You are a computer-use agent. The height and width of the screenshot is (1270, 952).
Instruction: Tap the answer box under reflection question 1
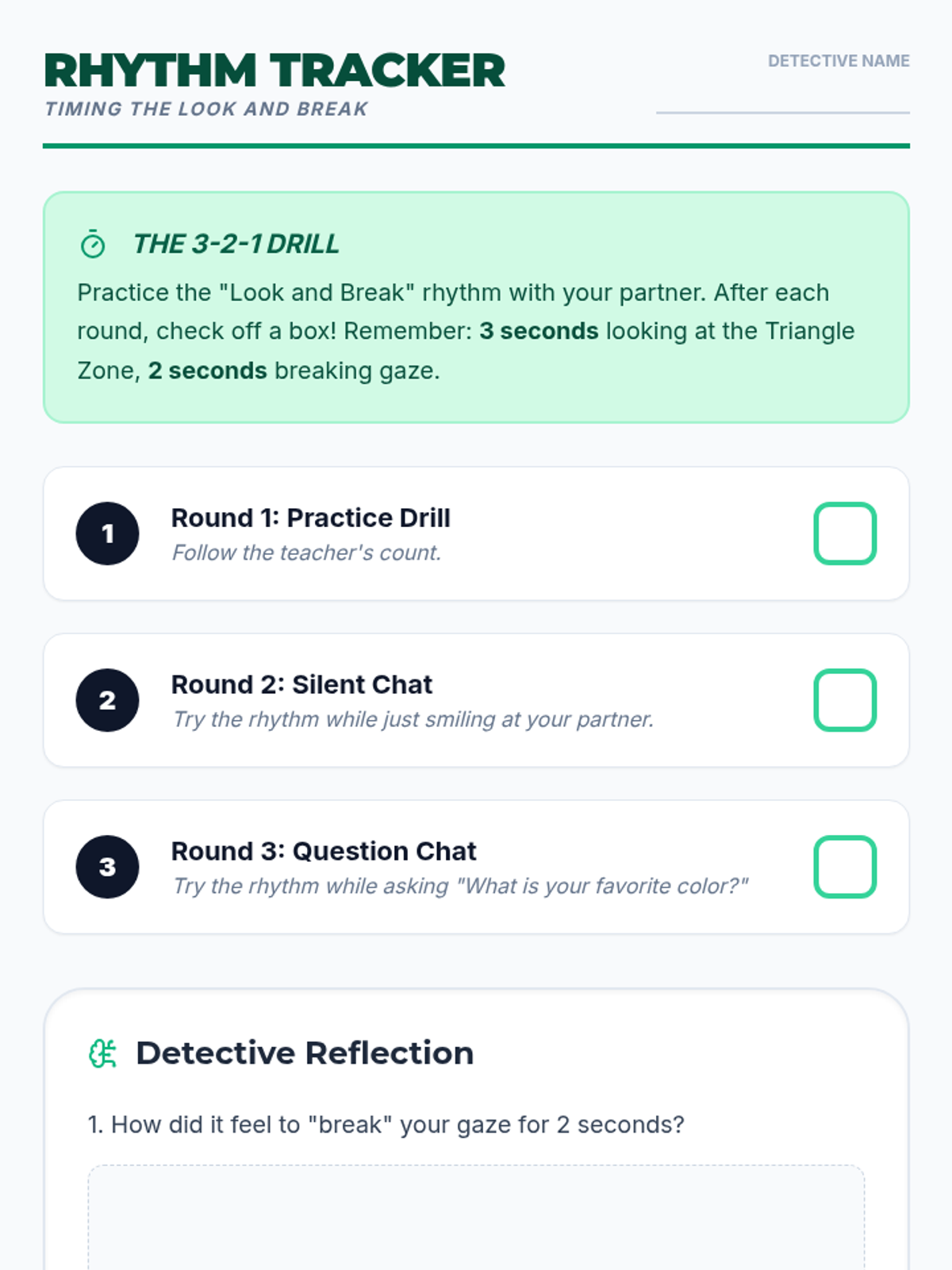point(476,1218)
